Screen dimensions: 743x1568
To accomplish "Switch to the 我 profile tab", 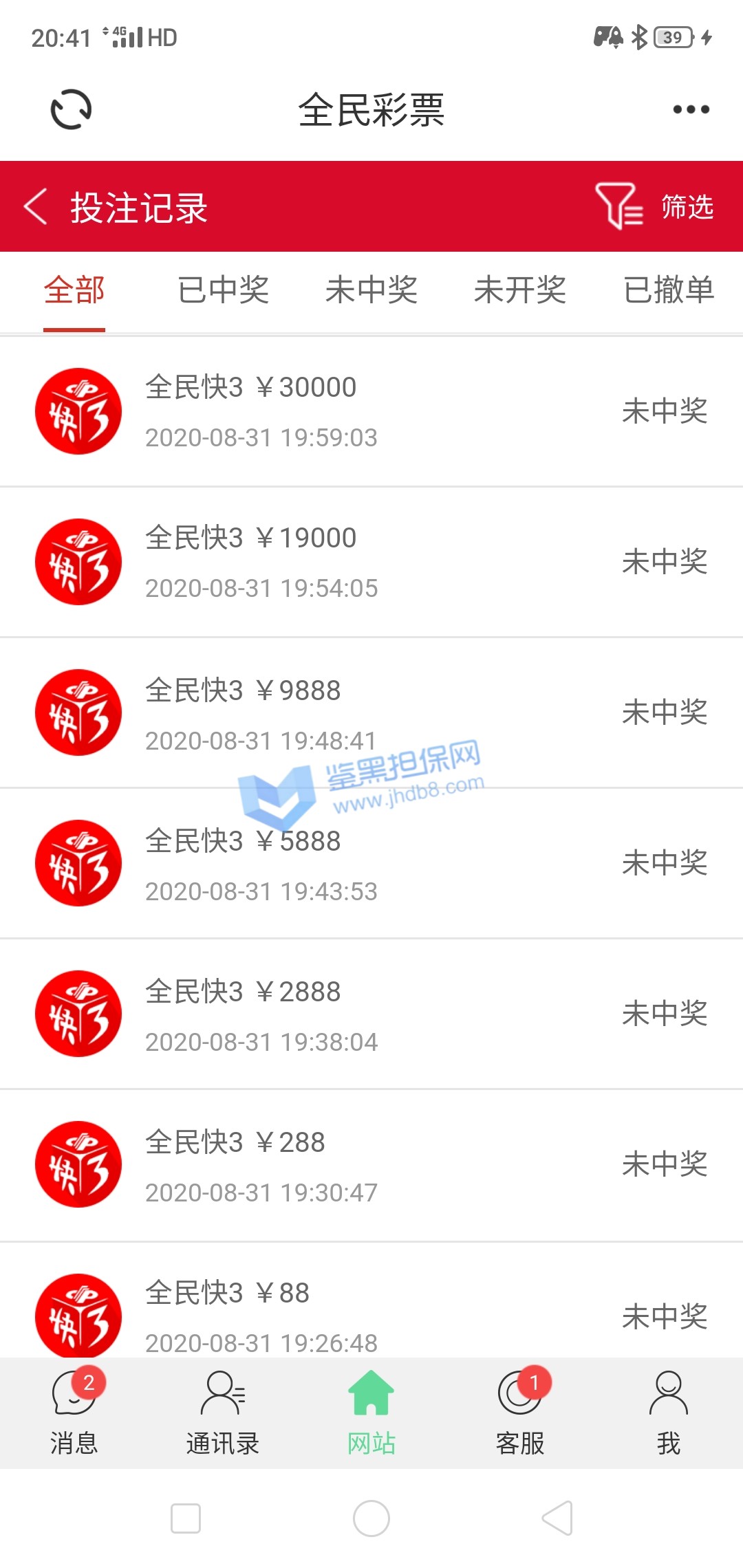I will point(669,1413).
